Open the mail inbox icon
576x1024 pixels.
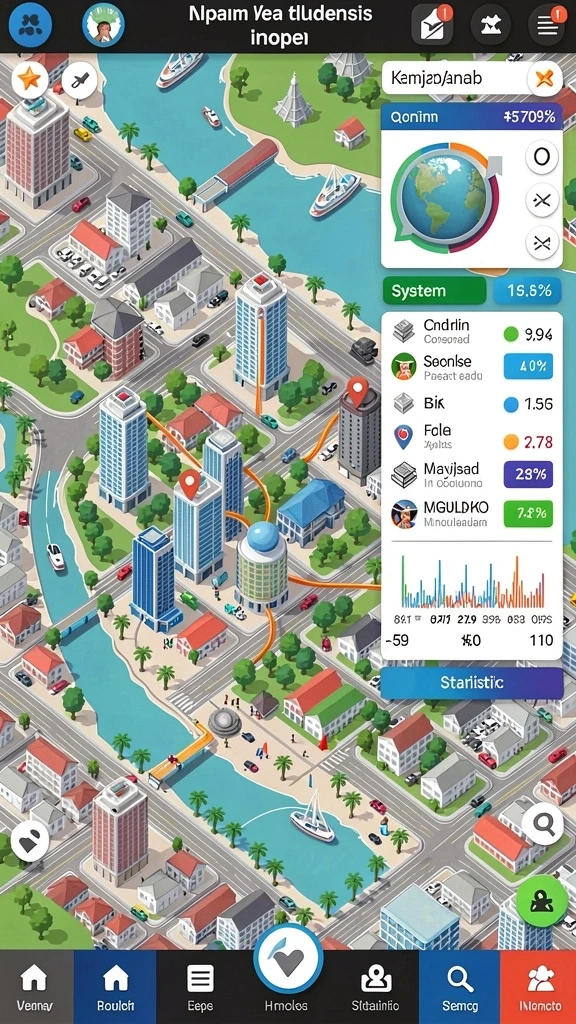click(431, 26)
